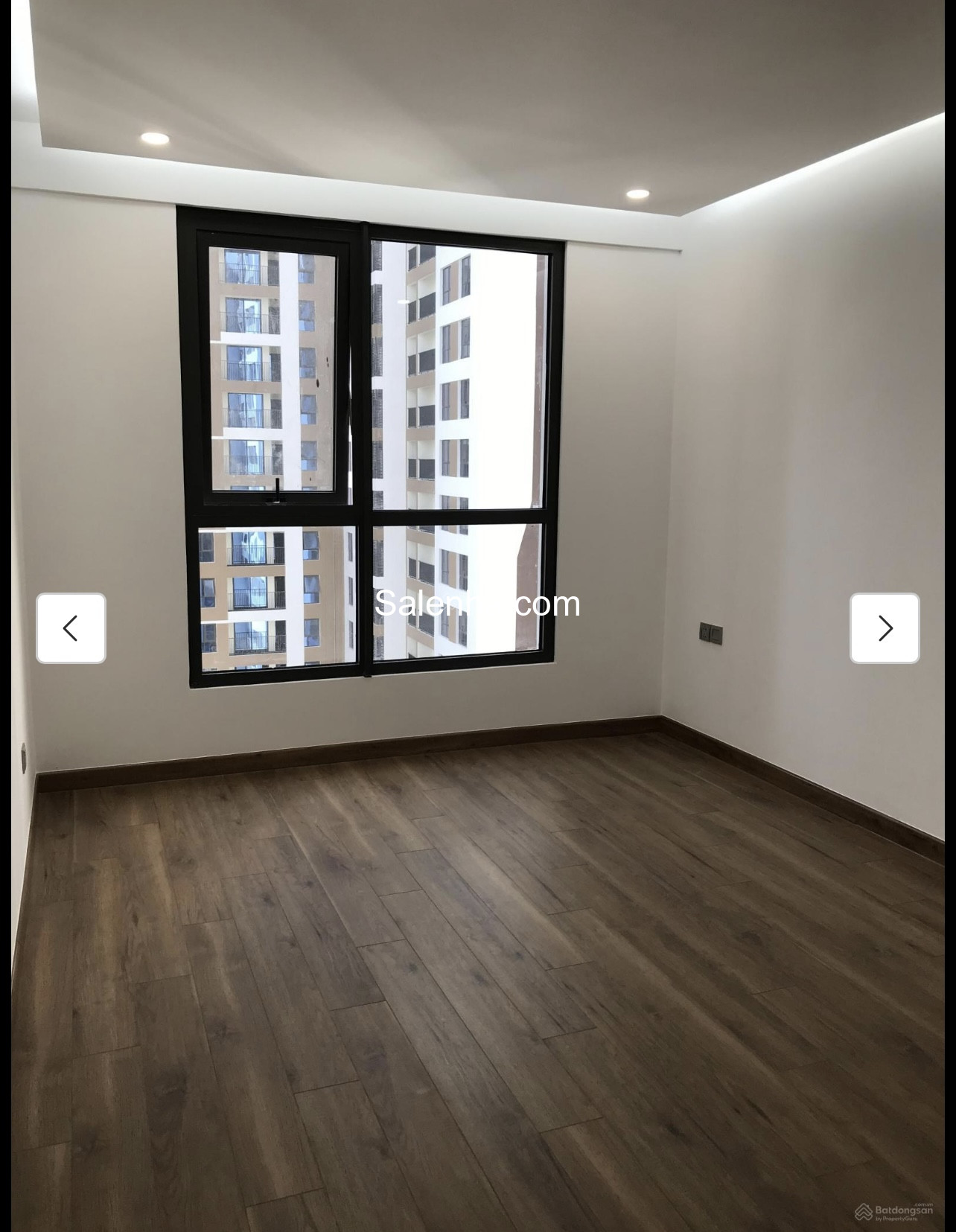Go to the previous photo

(x=71, y=628)
